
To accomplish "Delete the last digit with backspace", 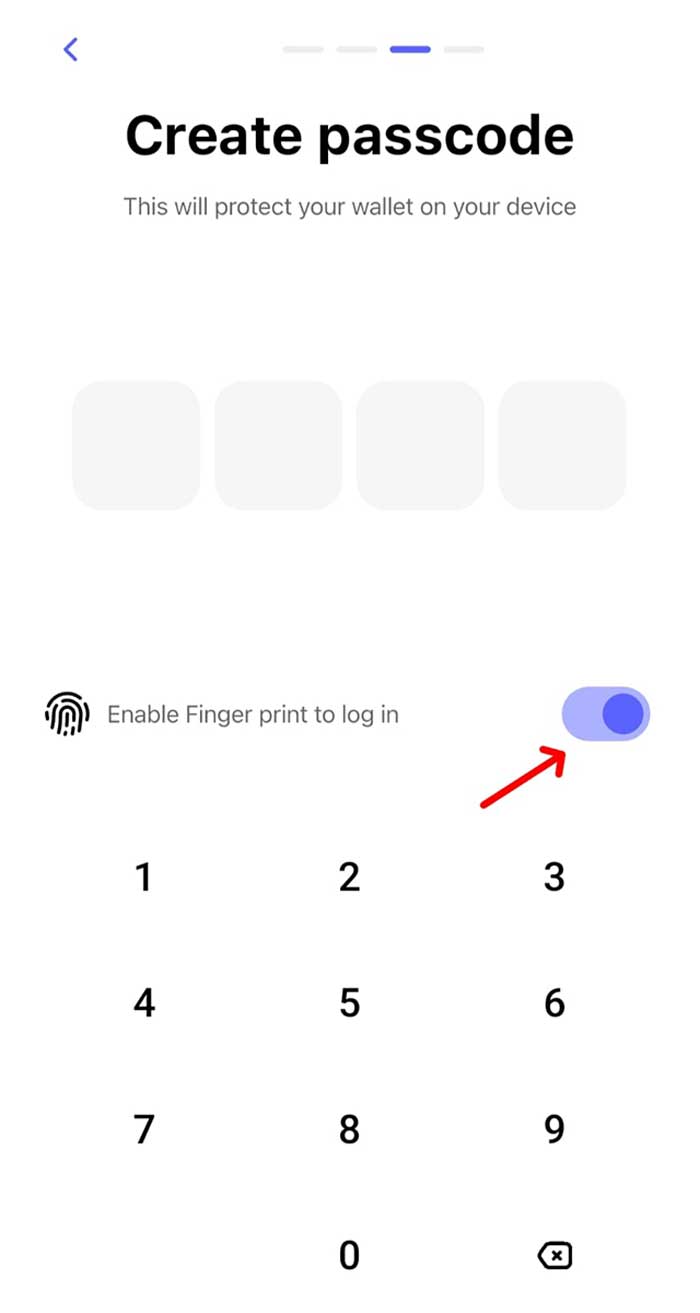I will tap(555, 1255).
